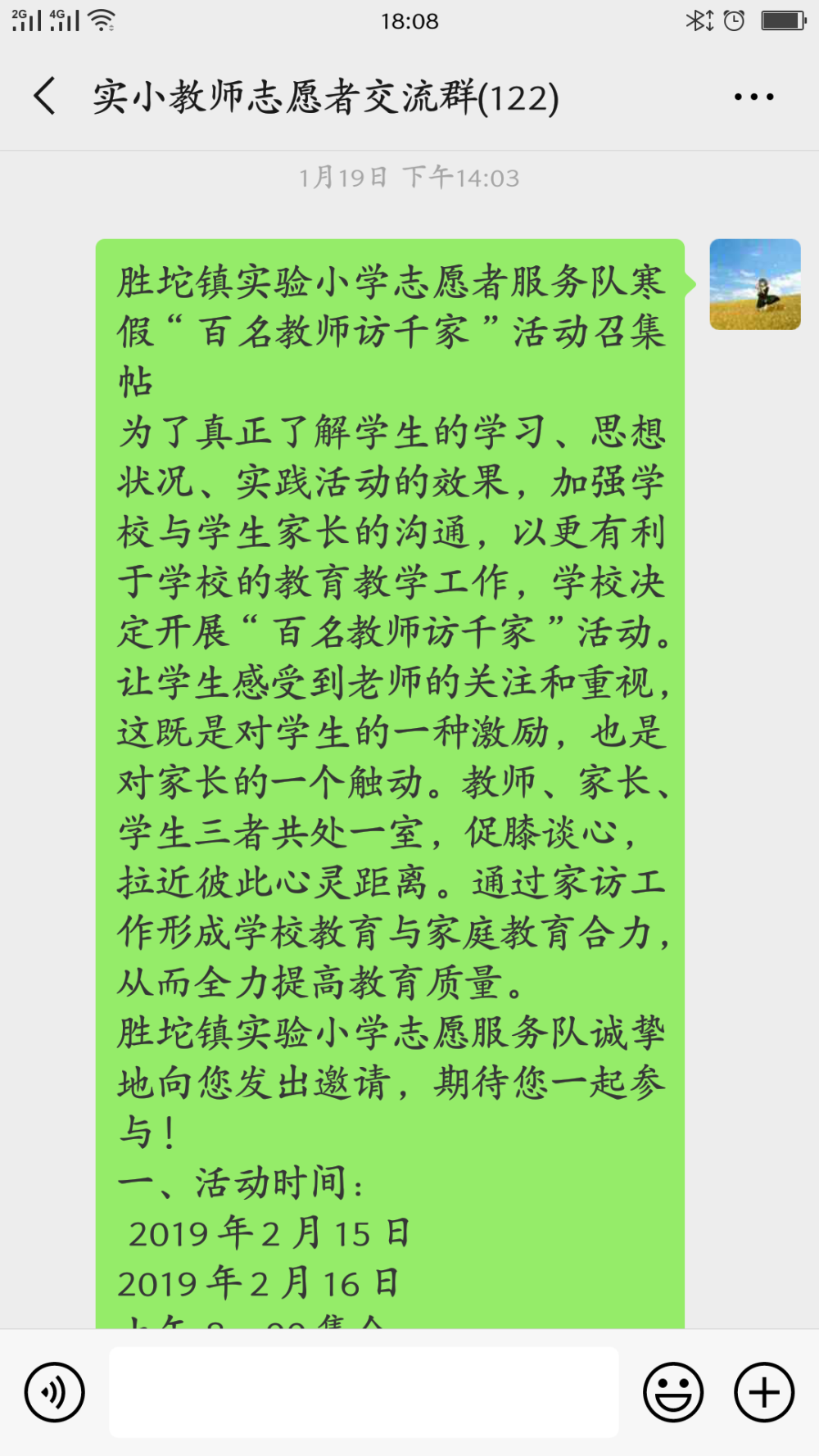The height and width of the screenshot is (1456, 819).
Task: Open the three-dot chat info menu
Action: (753, 97)
